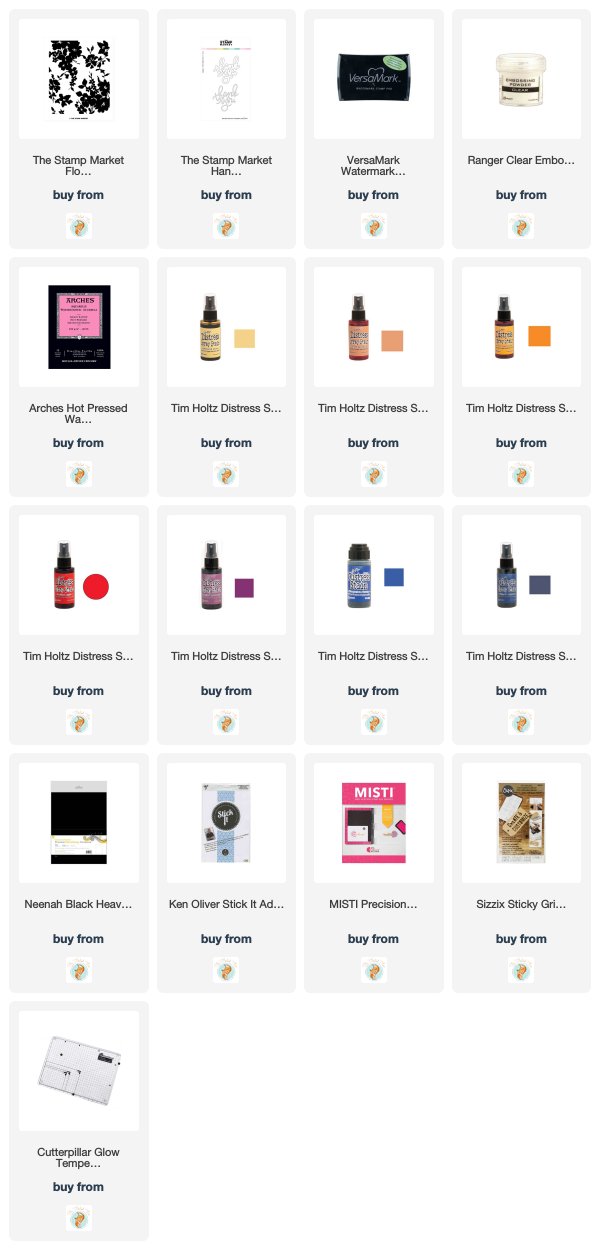View the Cutterpillar Glow Tempe... product
The width and height of the screenshot is (600, 1250).
tap(79, 1121)
